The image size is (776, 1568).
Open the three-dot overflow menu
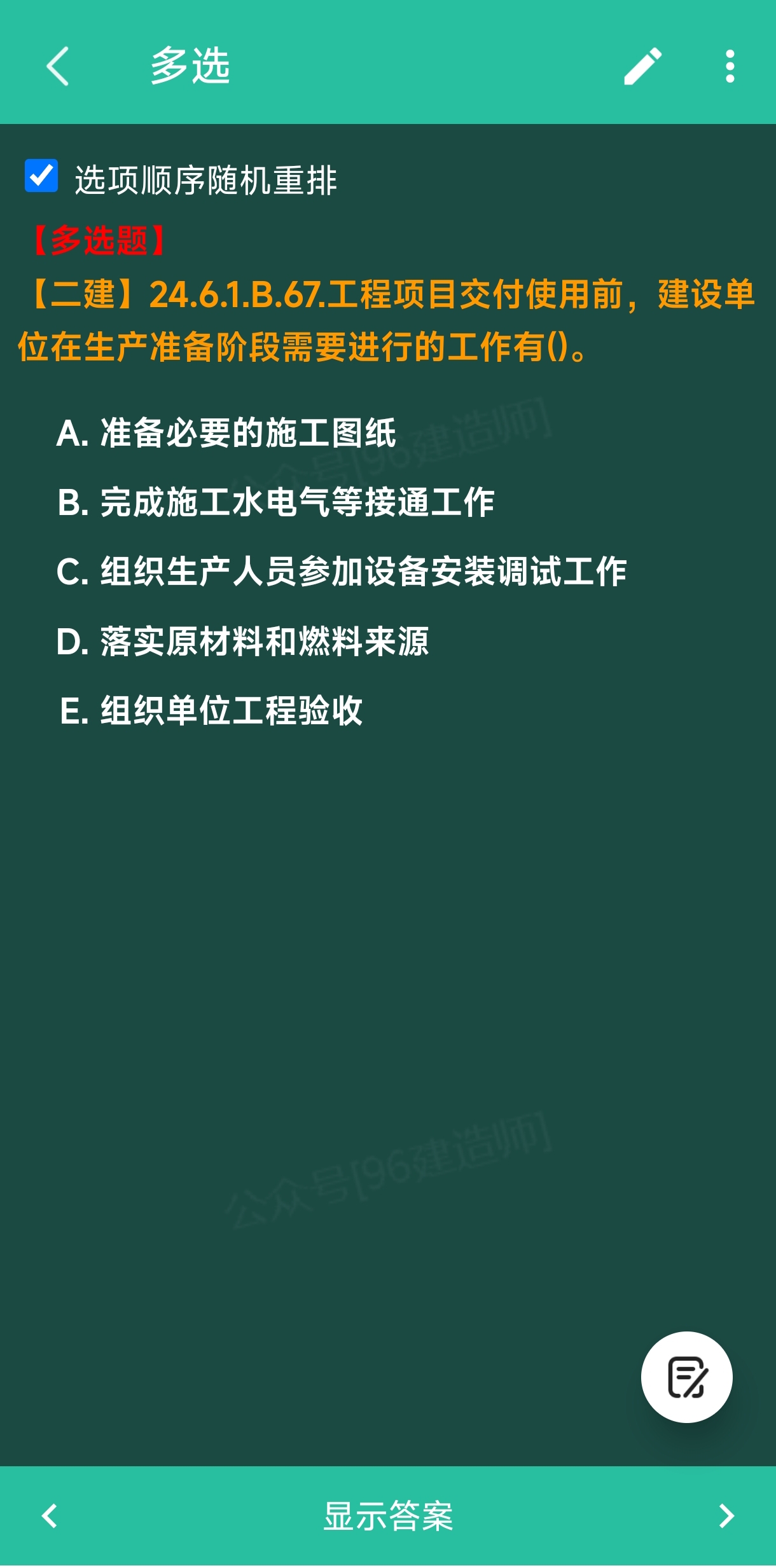coord(730,66)
